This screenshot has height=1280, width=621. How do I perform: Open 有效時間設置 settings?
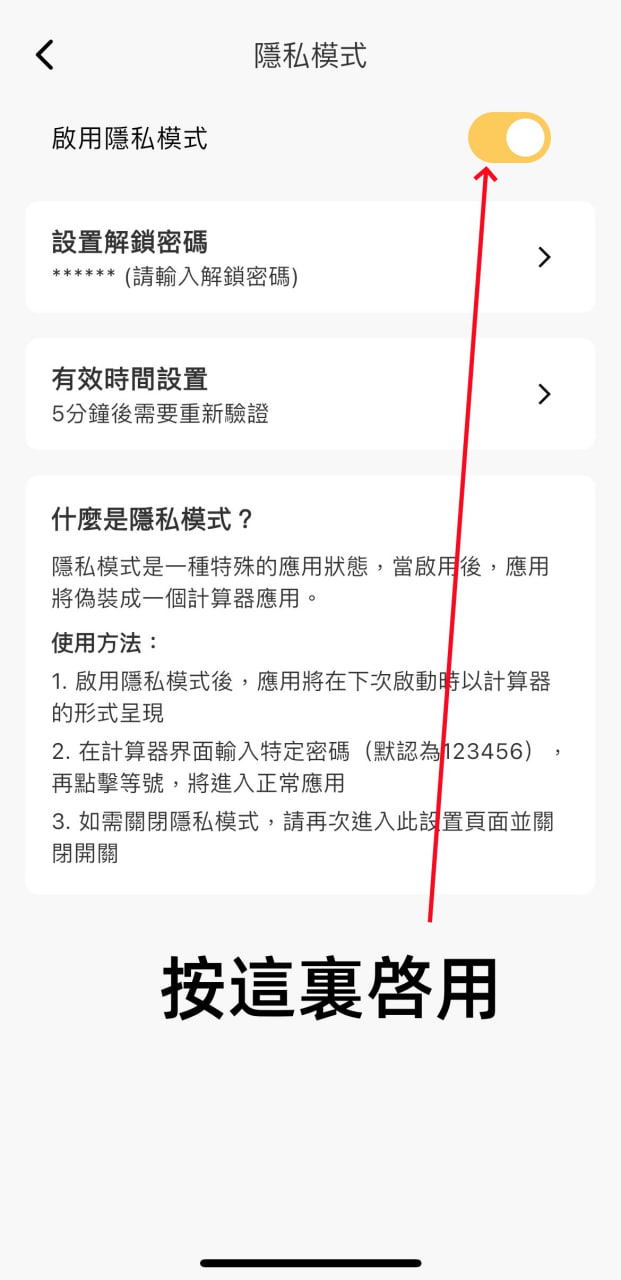pyautogui.click(x=310, y=394)
